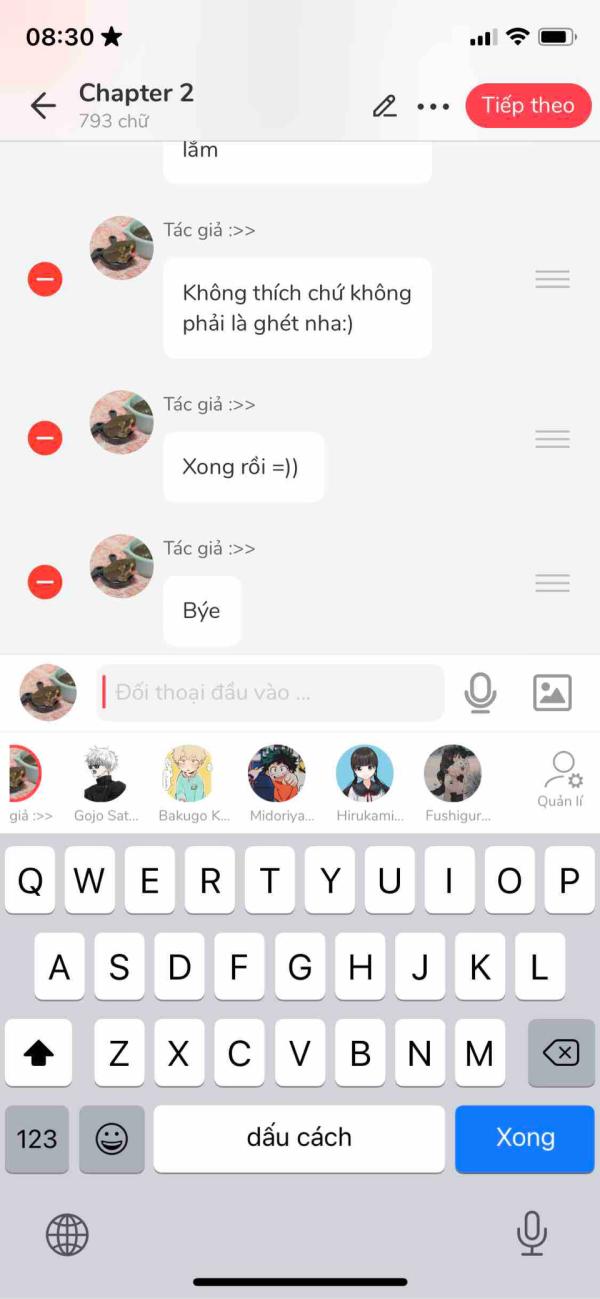Tap reorder handle beside "Xong rồi =))"
The image size is (600, 1299).
tap(552, 438)
